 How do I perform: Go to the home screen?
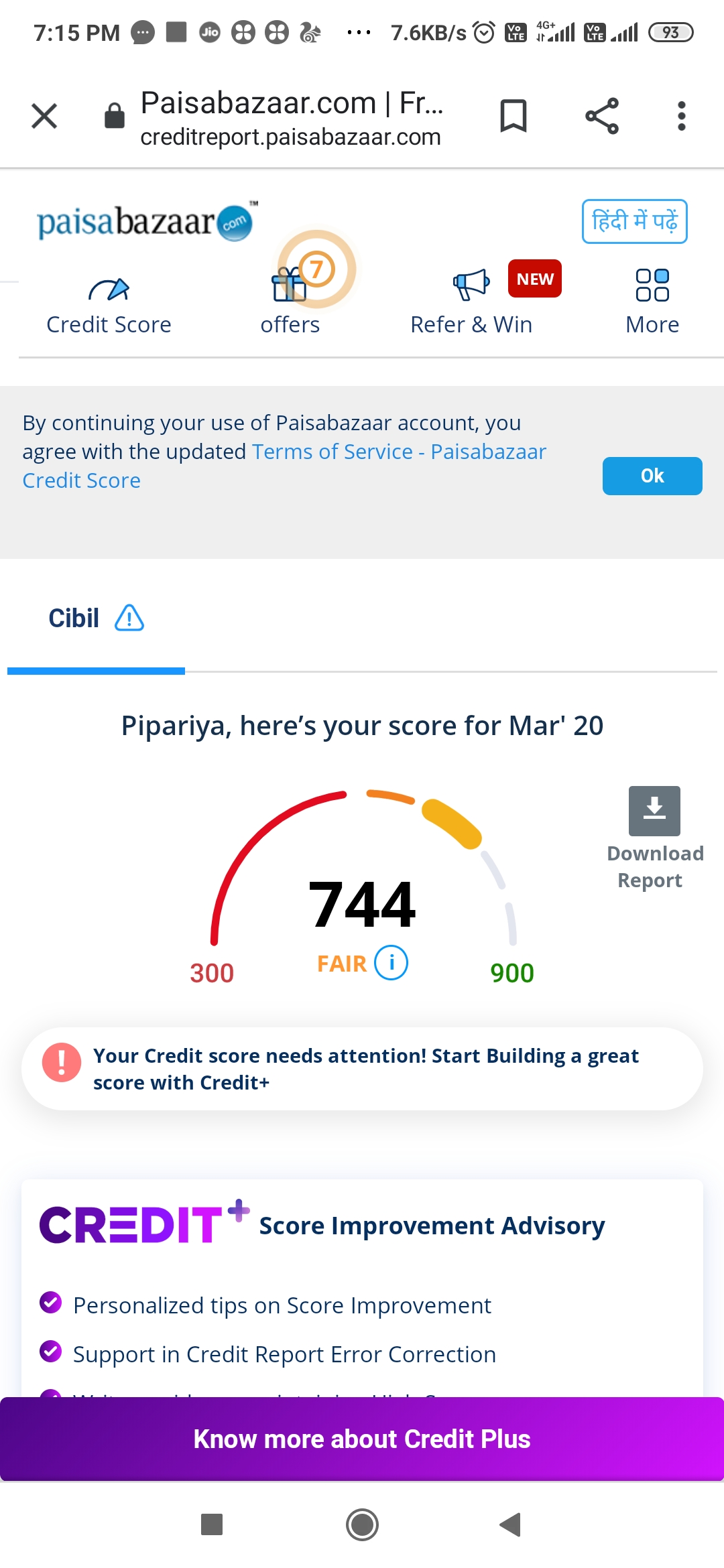click(x=362, y=1524)
